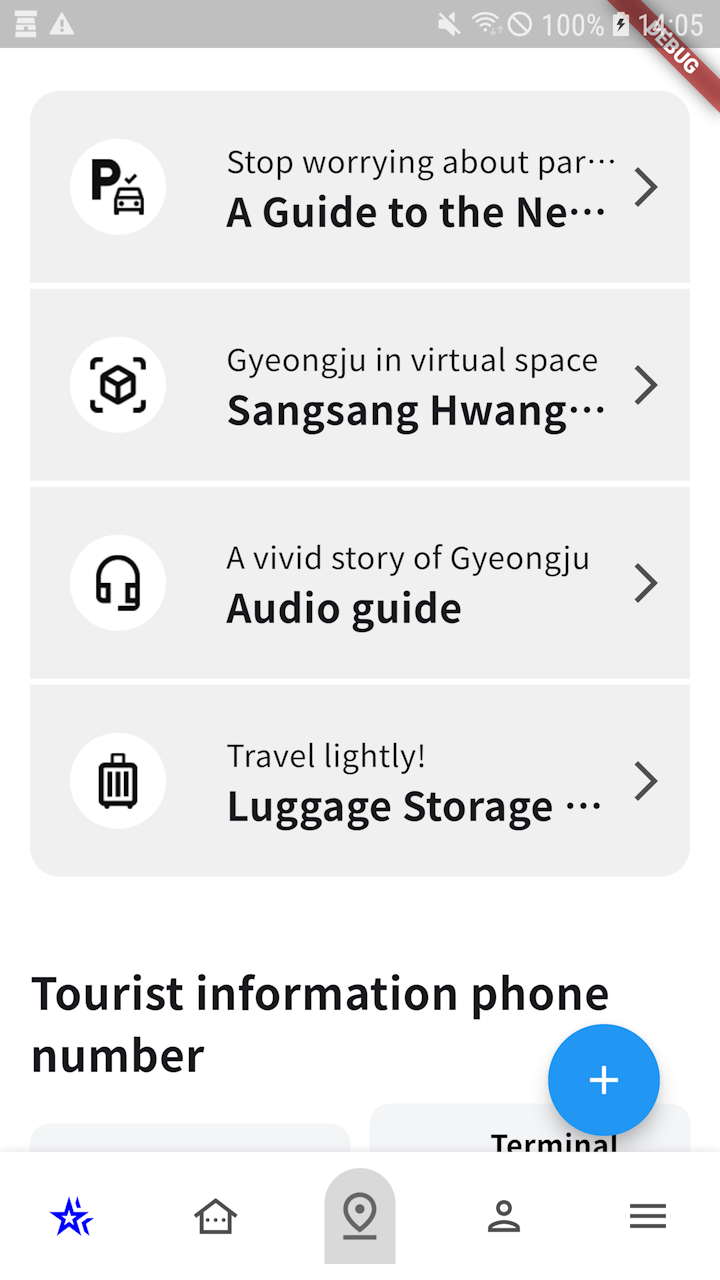The height and width of the screenshot is (1280, 720).
Task: Open the Terminal phone number card
Action: pos(530,1128)
